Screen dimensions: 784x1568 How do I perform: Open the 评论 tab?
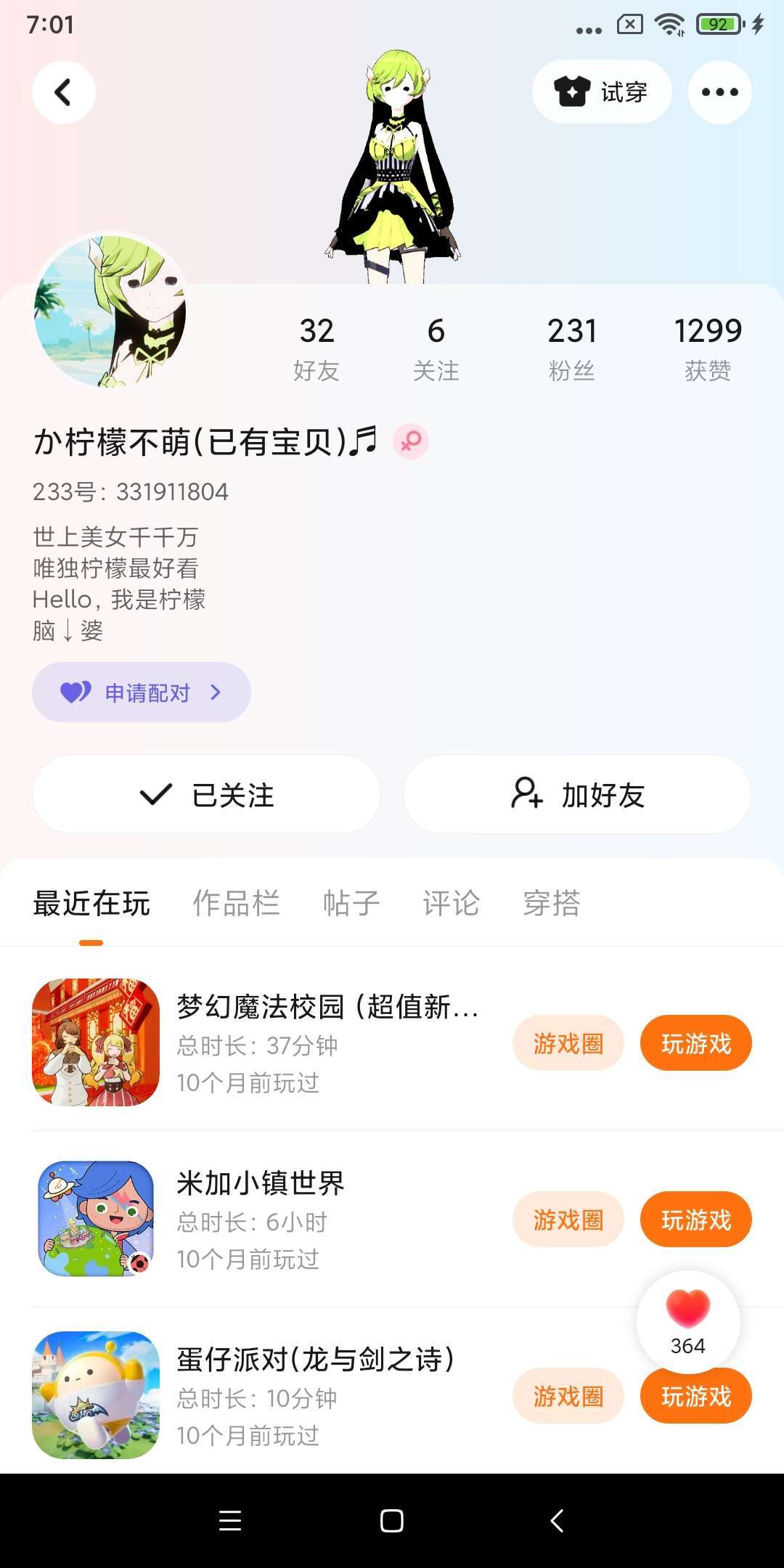point(451,904)
